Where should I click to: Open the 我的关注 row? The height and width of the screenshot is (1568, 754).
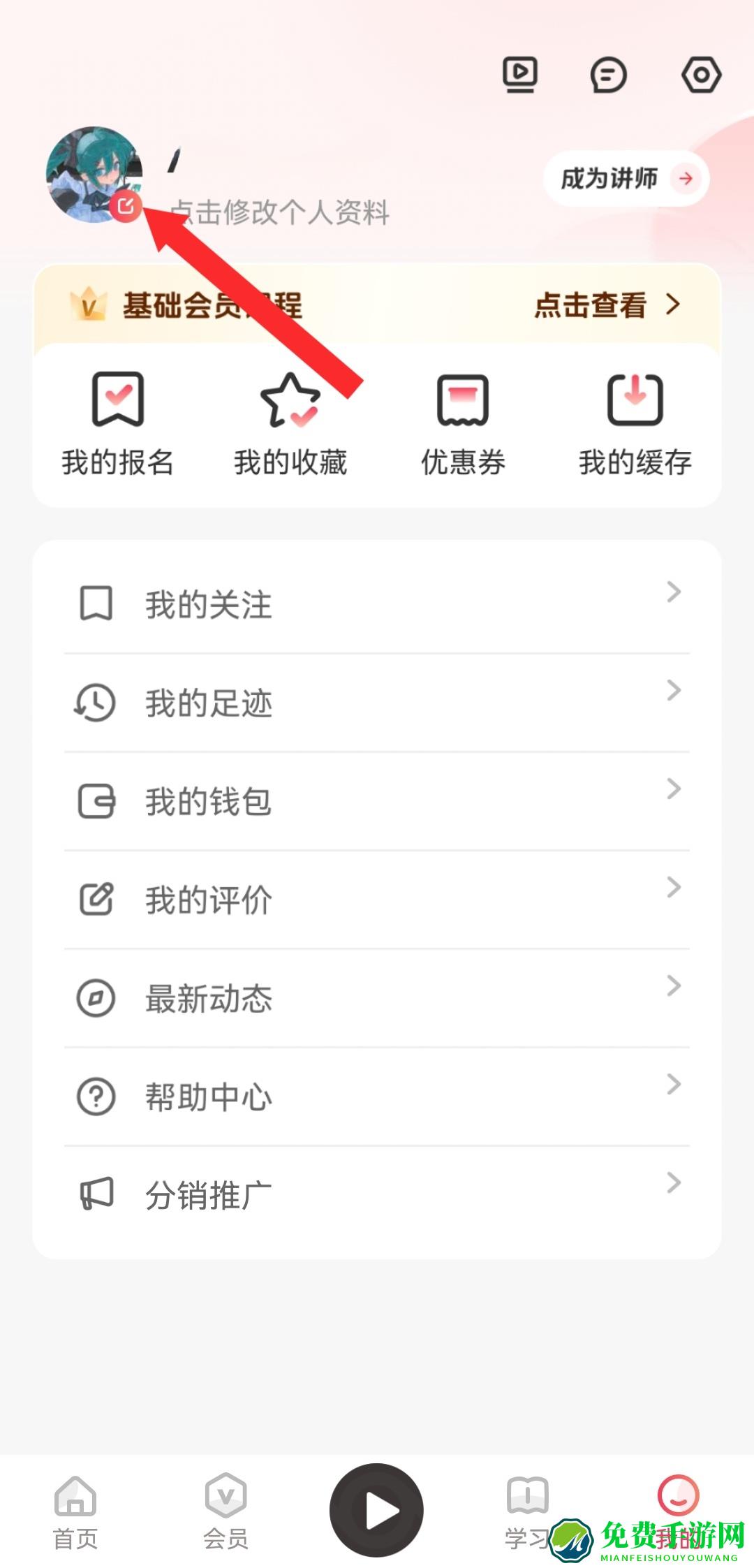(377, 604)
